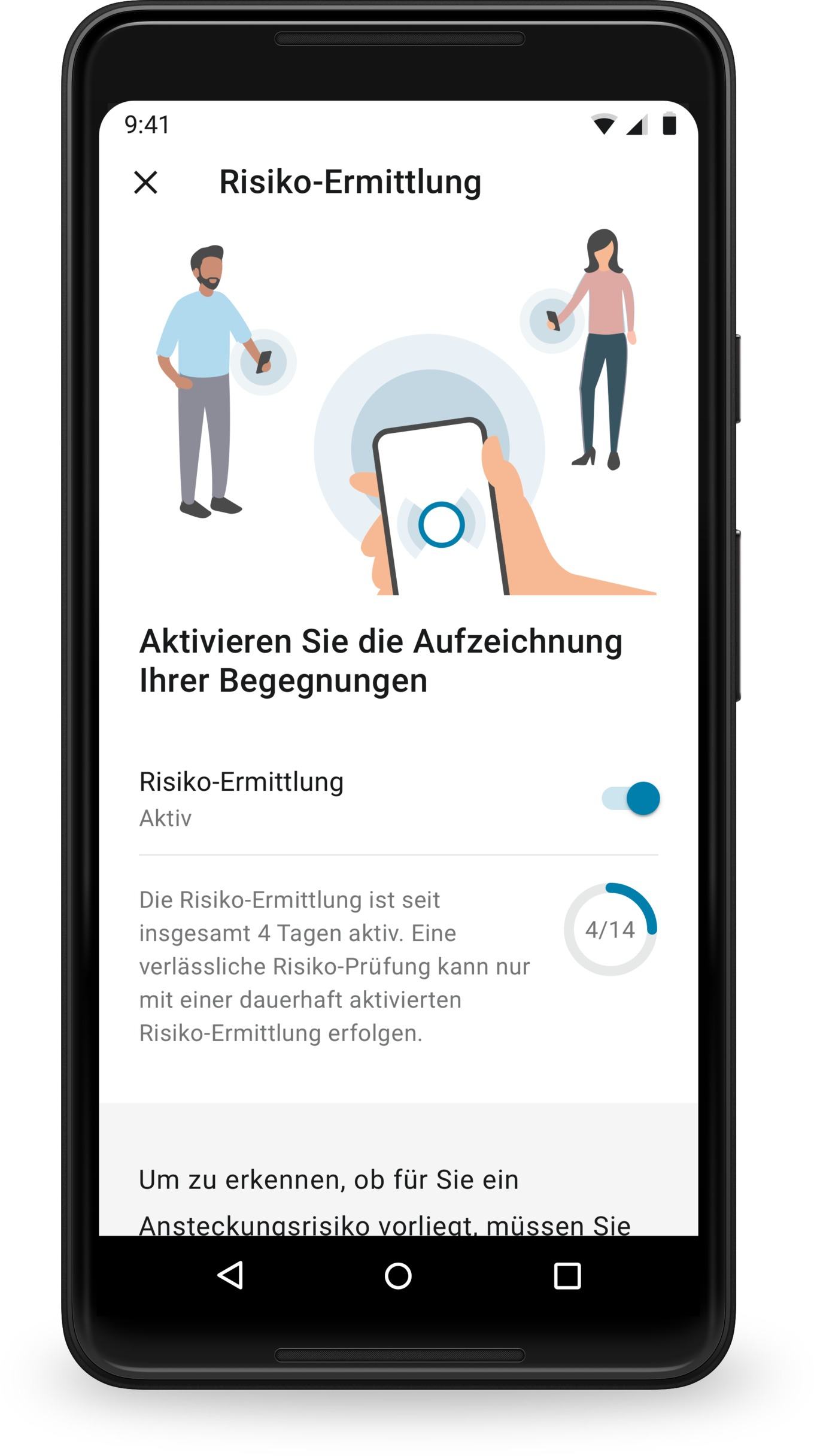The width and height of the screenshot is (814, 1456).
Task: Go back using the system back button
Action: tap(230, 1275)
